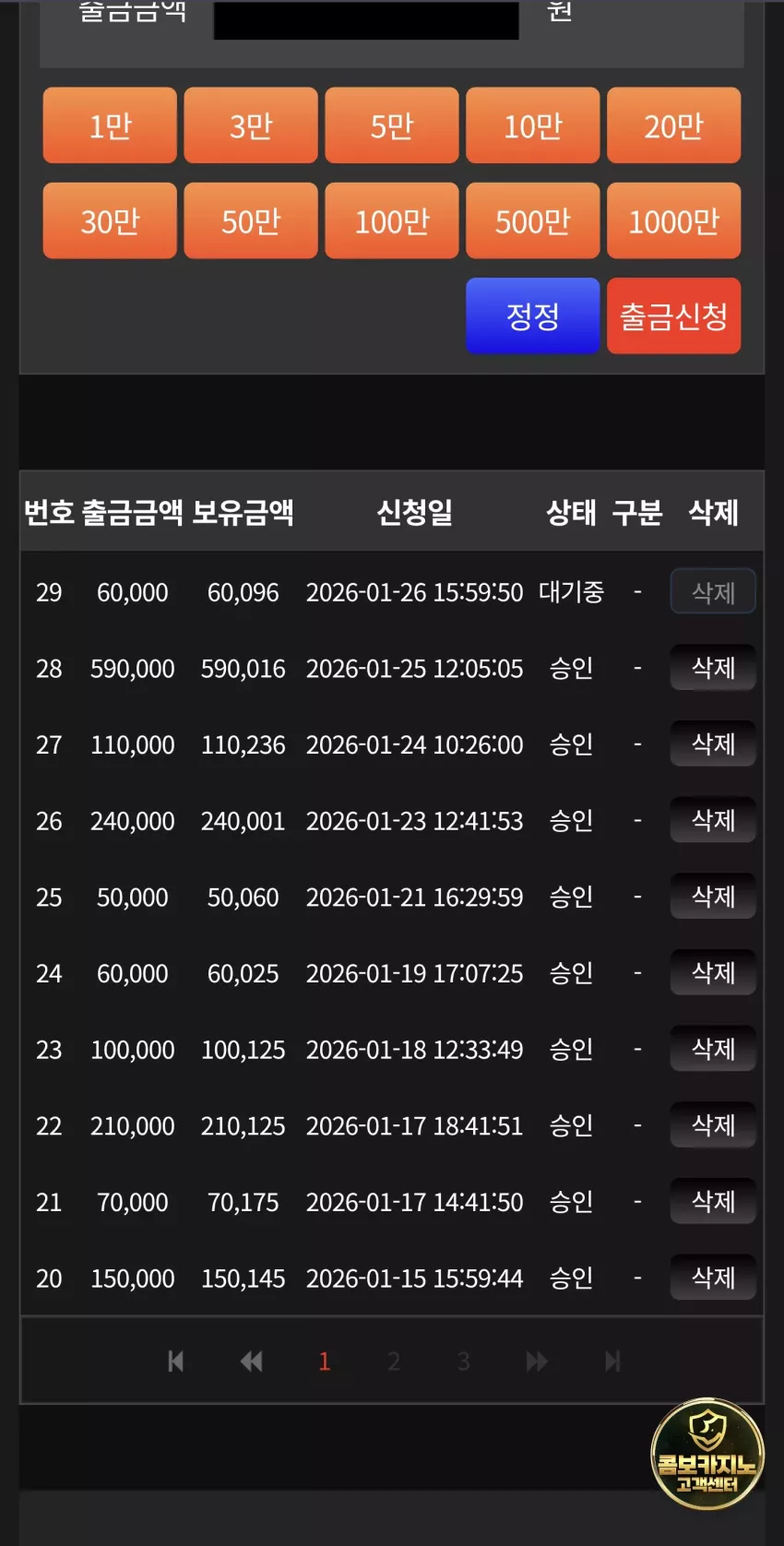The height and width of the screenshot is (1546, 784).
Task: Submit with the 출금신청 button
Action: tap(673, 315)
